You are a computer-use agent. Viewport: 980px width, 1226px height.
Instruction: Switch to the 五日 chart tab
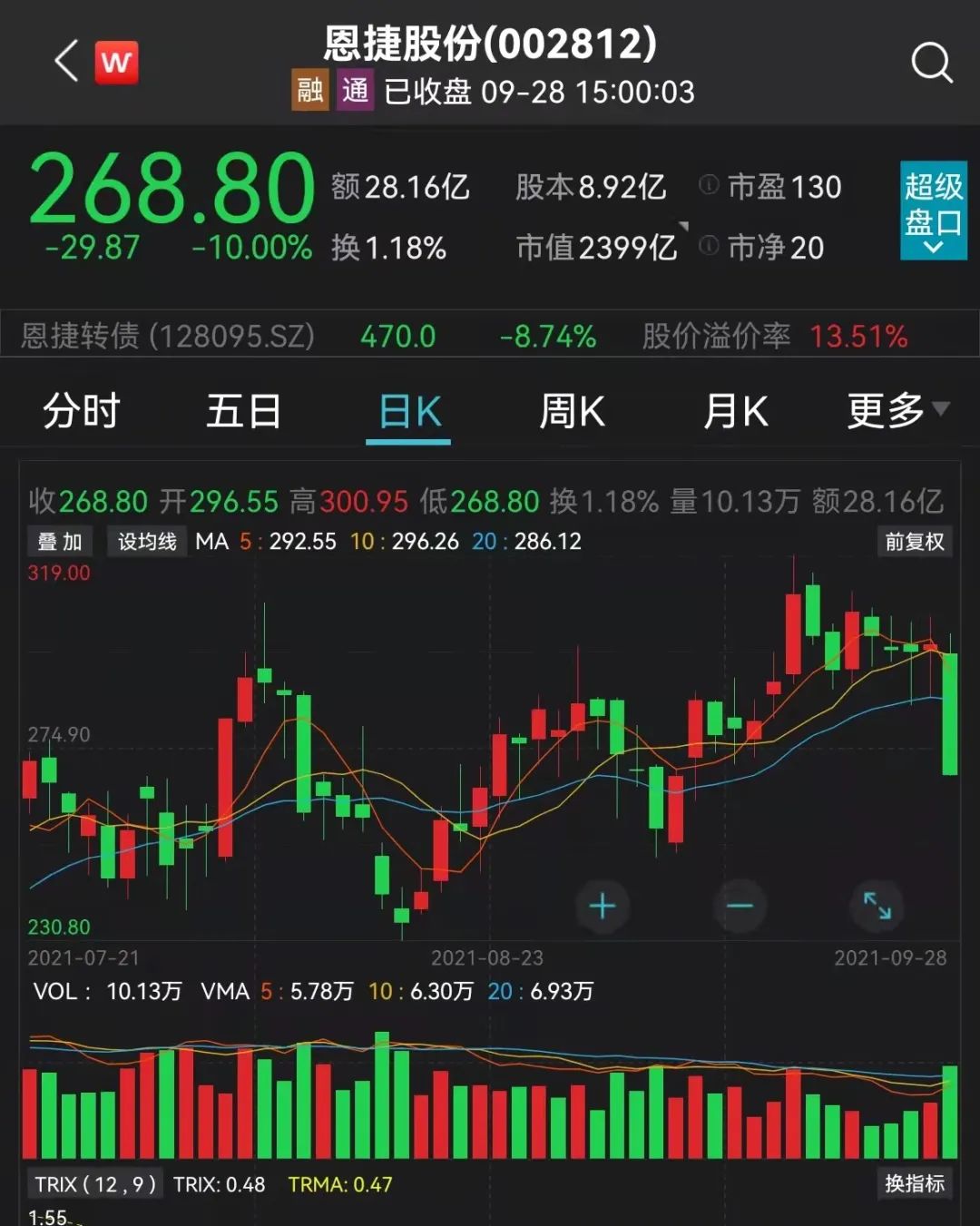coord(243,411)
